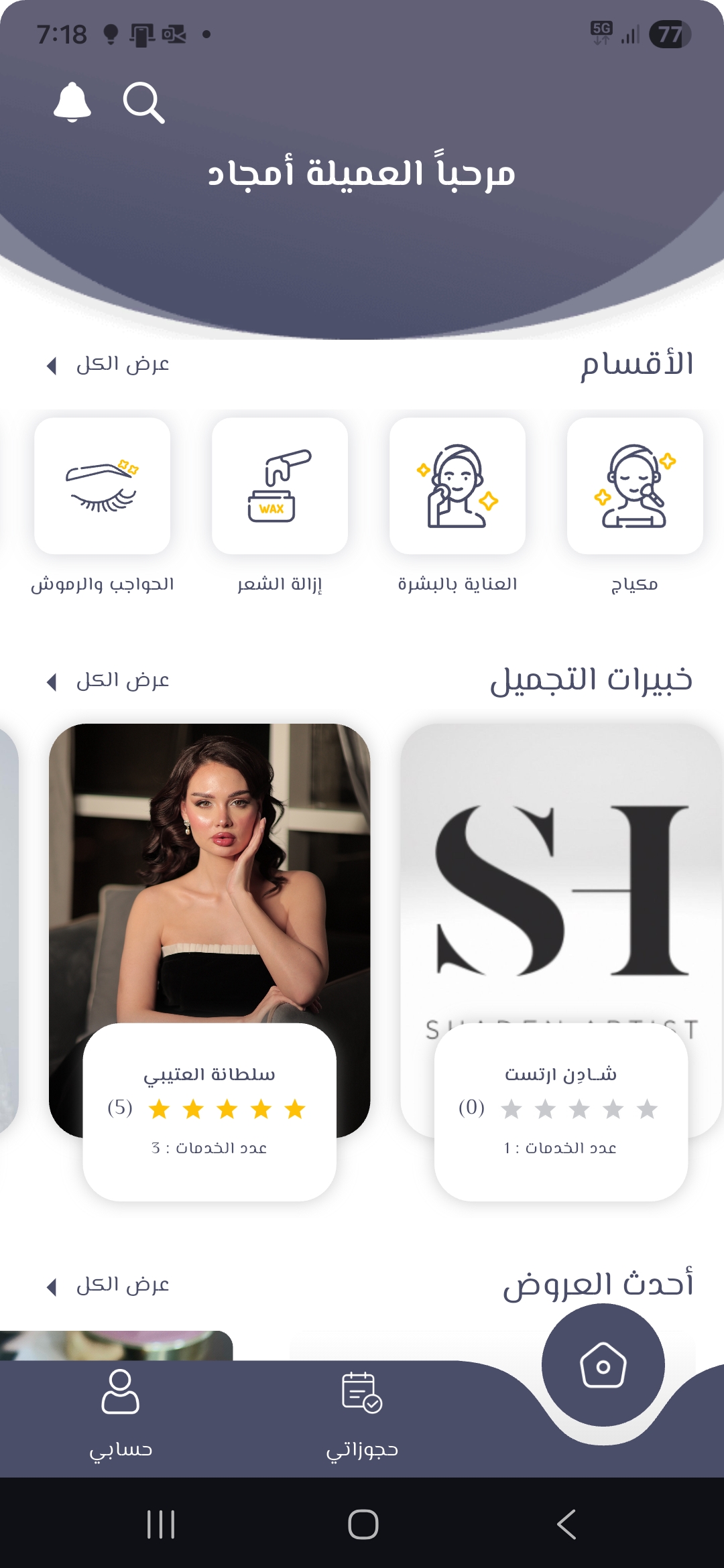
Task: Switch to the حجوزاتي tab
Action: click(362, 1414)
